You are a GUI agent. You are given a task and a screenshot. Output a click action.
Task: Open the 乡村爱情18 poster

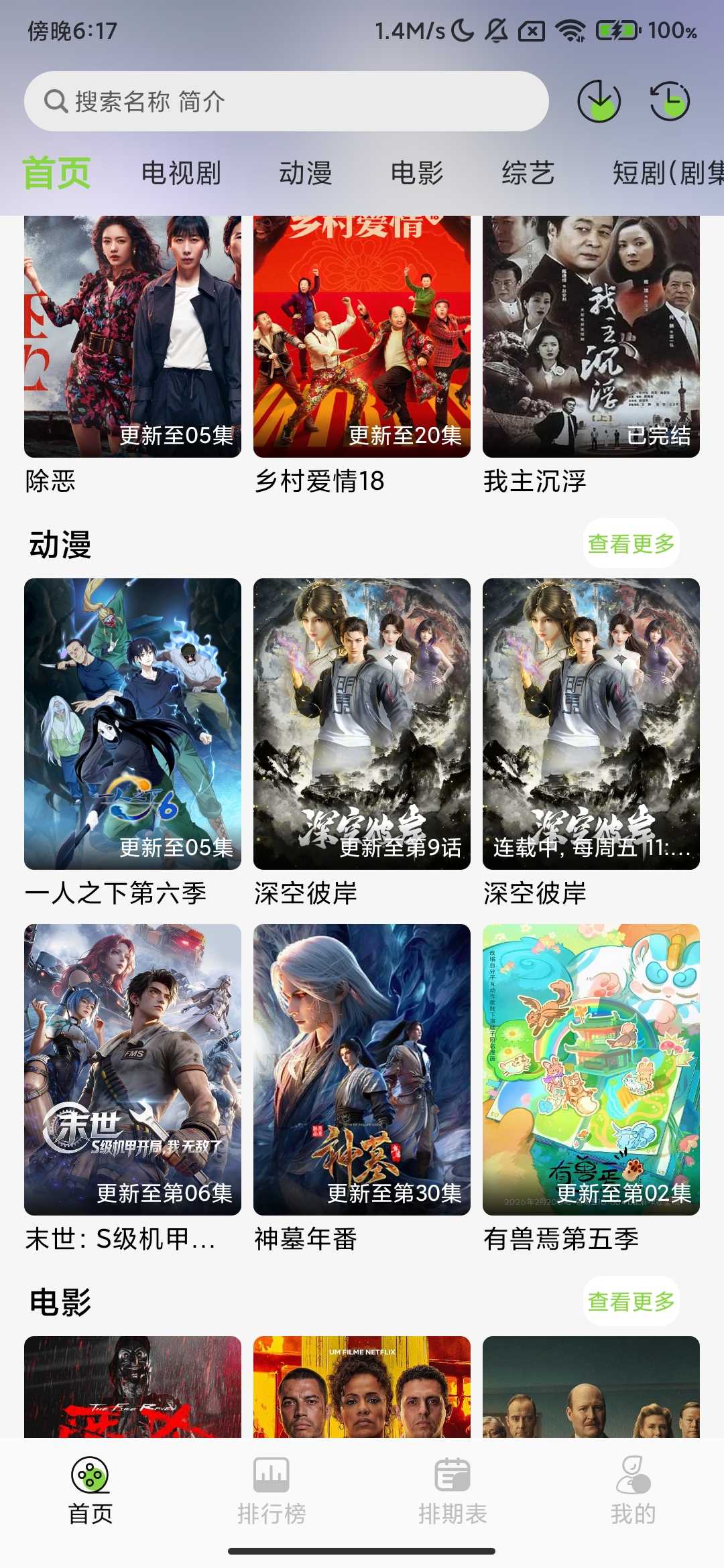(x=362, y=335)
